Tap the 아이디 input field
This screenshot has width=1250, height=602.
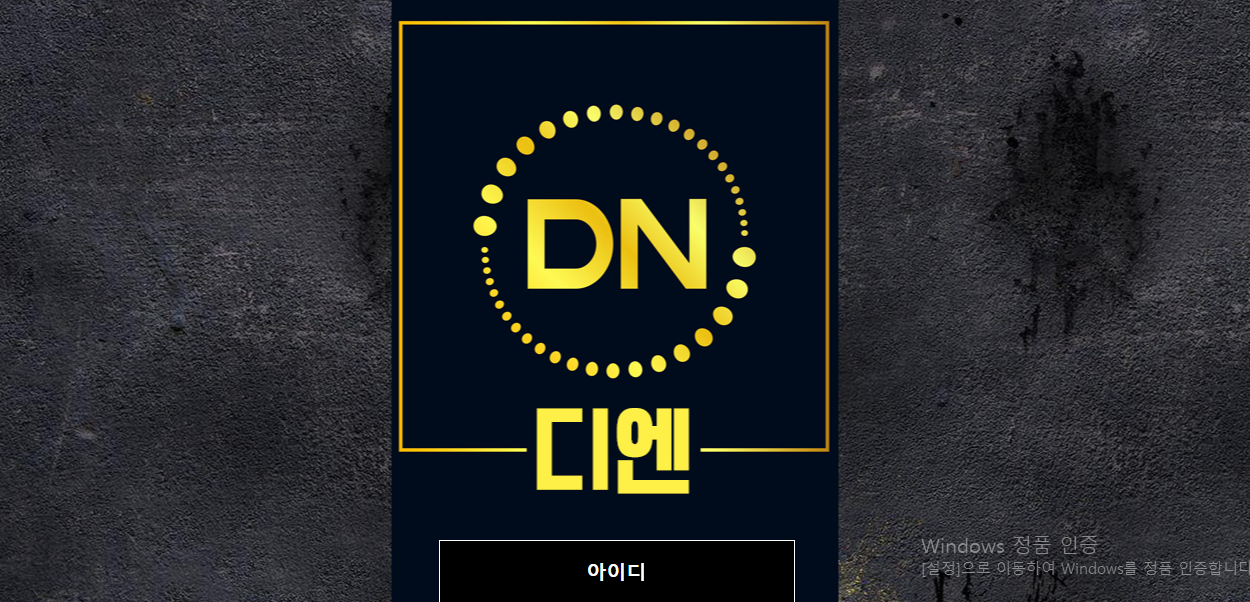pos(616,572)
